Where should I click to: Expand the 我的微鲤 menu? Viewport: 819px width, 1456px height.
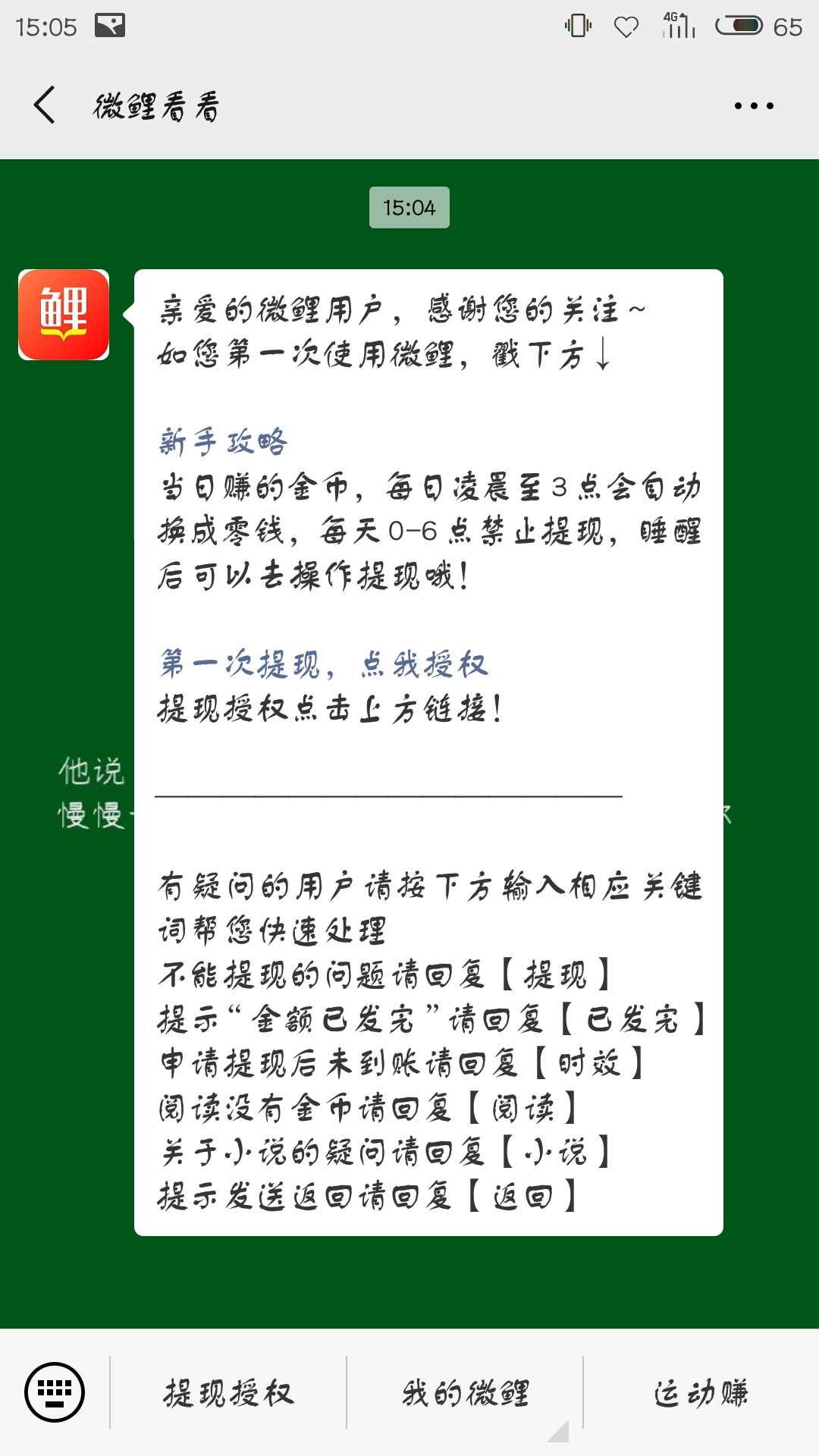click(465, 1393)
